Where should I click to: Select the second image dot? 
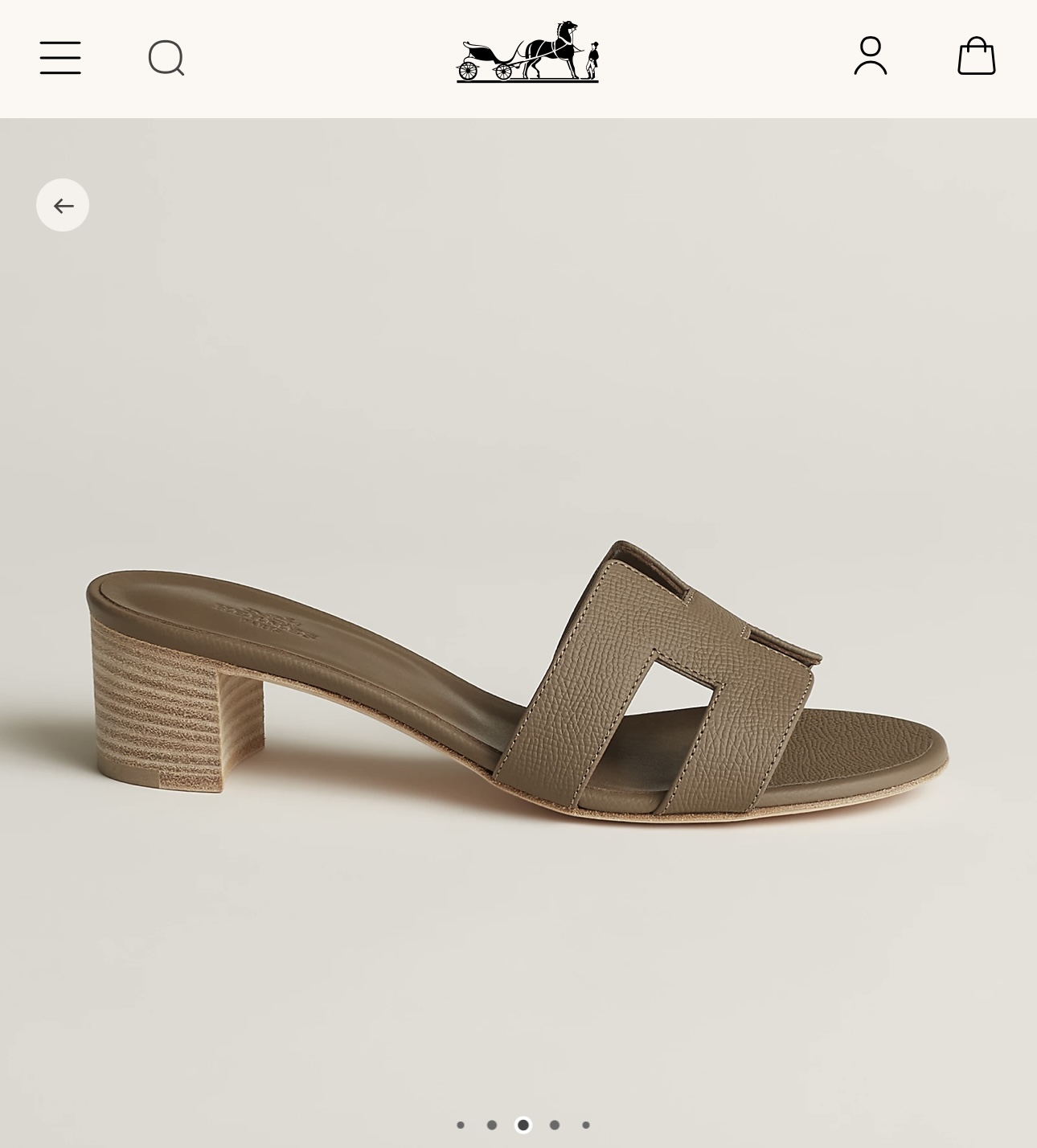[492, 1125]
